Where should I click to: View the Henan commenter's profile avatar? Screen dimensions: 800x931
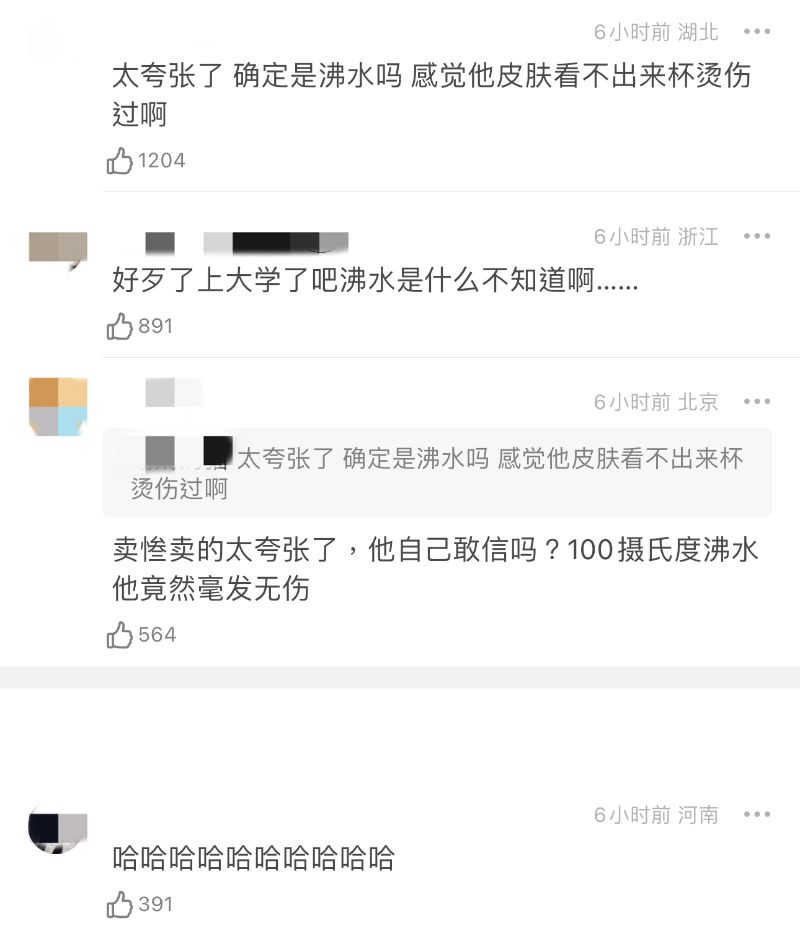[x=58, y=830]
